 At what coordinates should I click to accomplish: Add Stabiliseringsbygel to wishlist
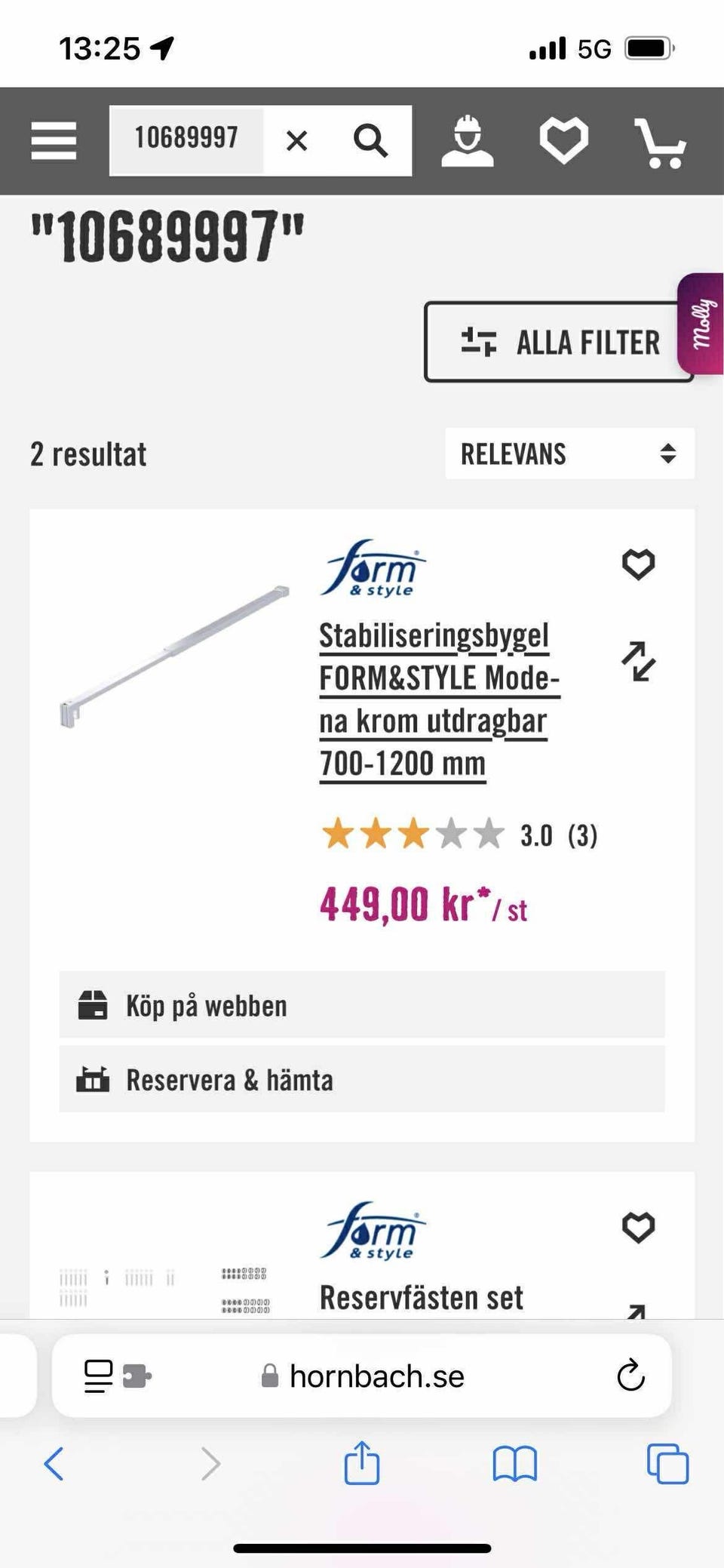point(638,564)
